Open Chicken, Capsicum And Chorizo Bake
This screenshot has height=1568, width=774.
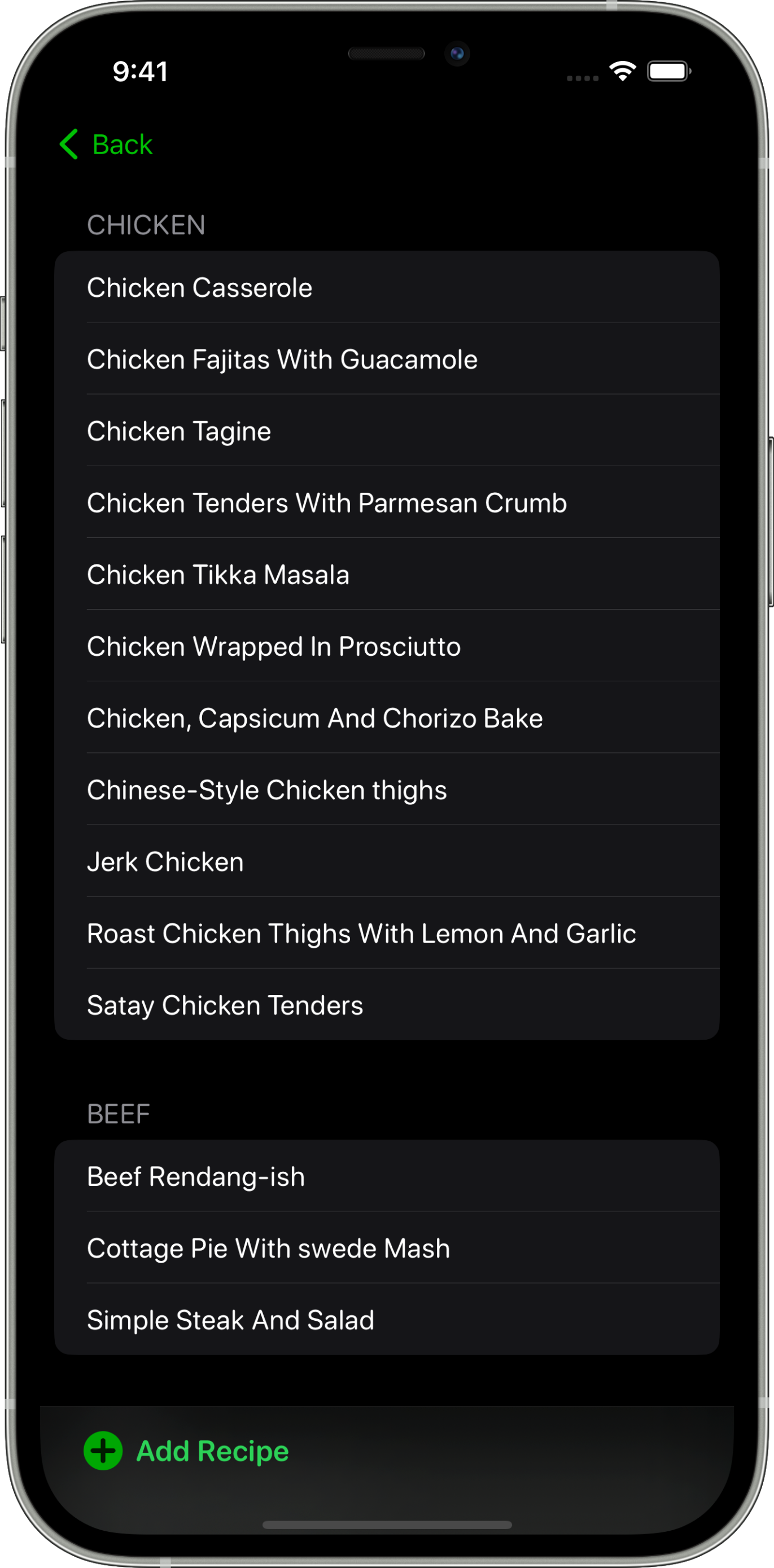tap(387, 719)
